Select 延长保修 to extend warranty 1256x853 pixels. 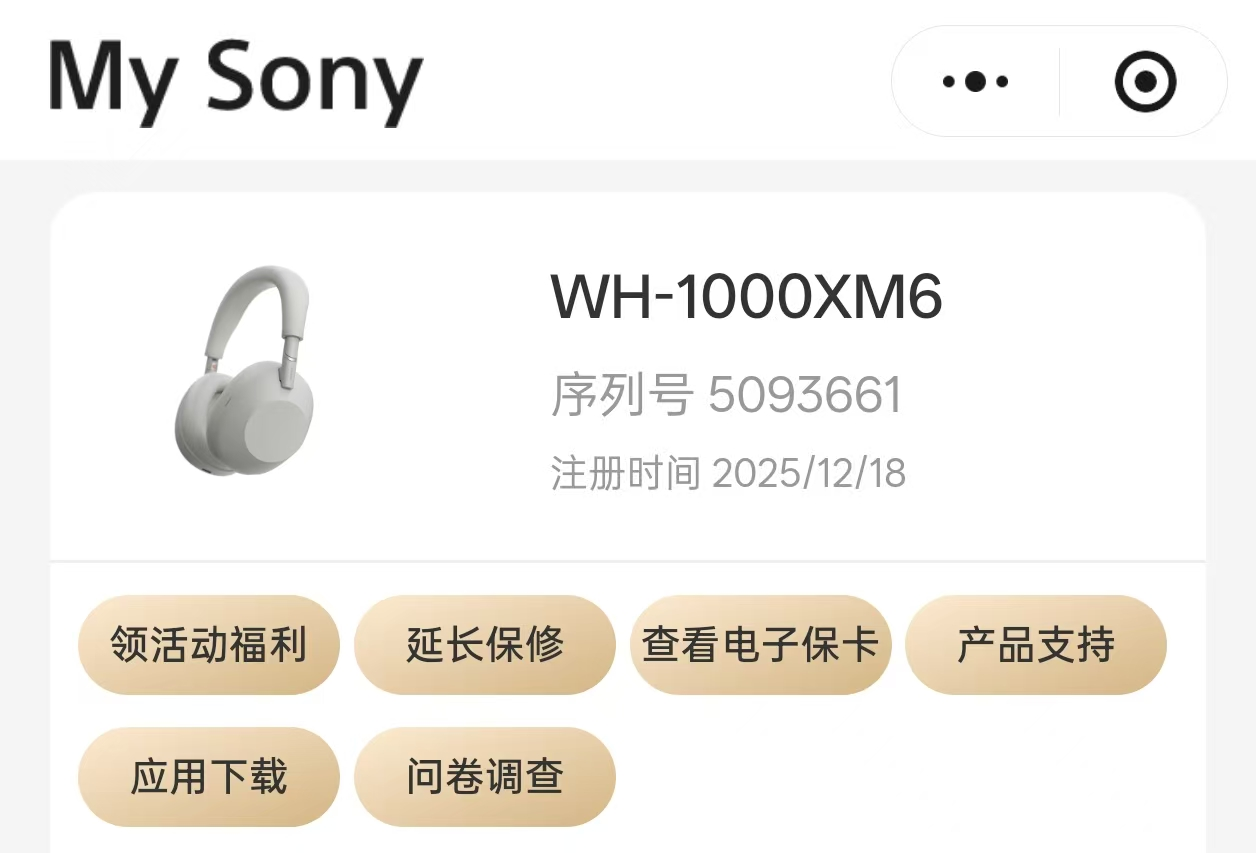[485, 645]
